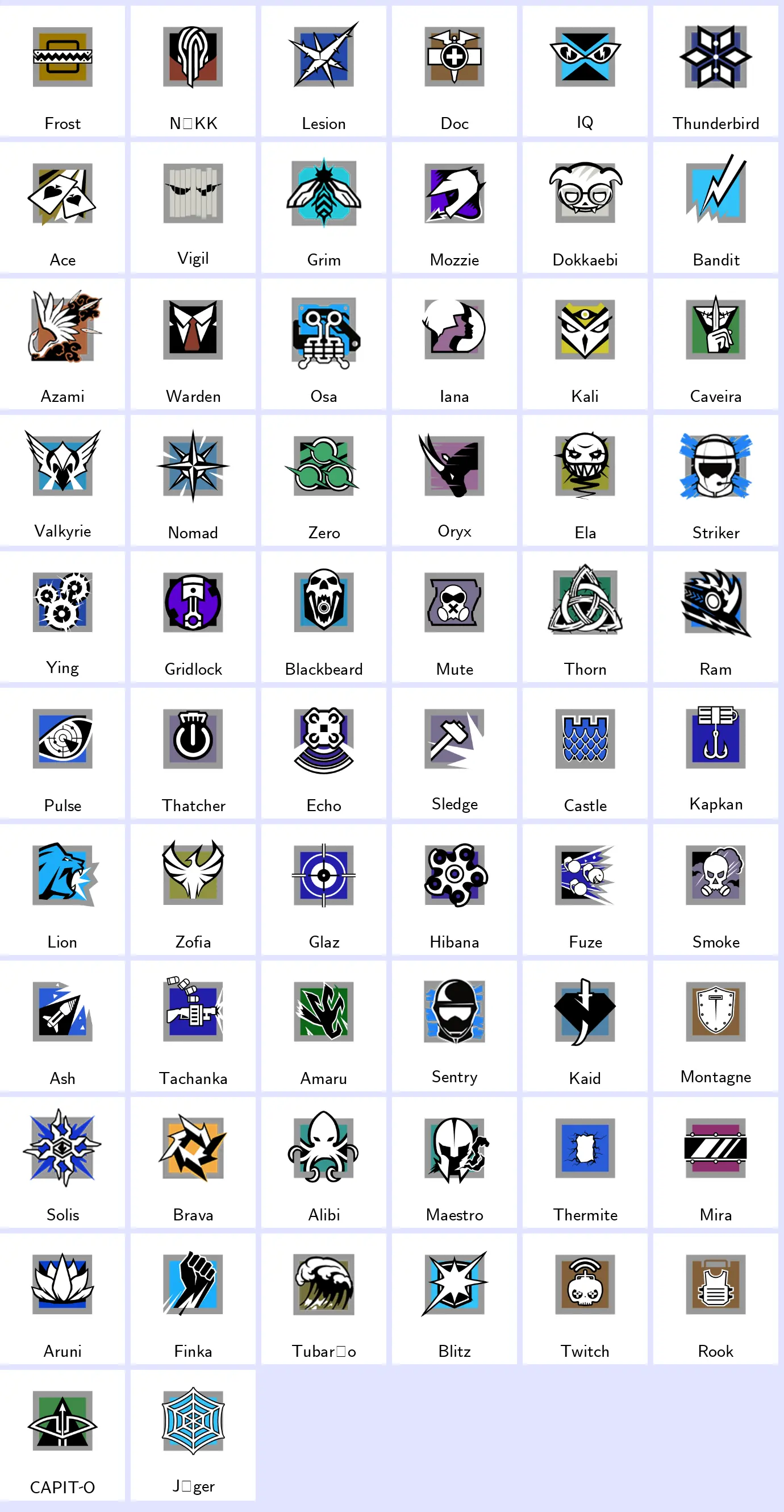
Task: Choose the Thorn operator tile
Action: pos(585,616)
